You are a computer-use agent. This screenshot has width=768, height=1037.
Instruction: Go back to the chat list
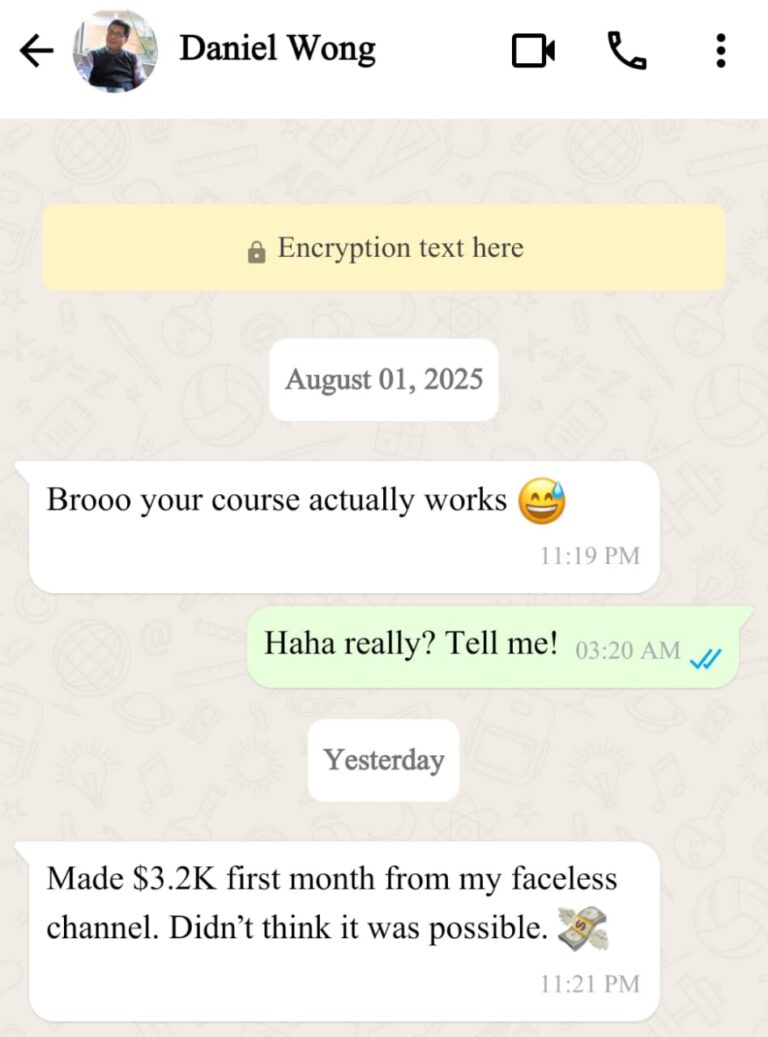pos(37,51)
